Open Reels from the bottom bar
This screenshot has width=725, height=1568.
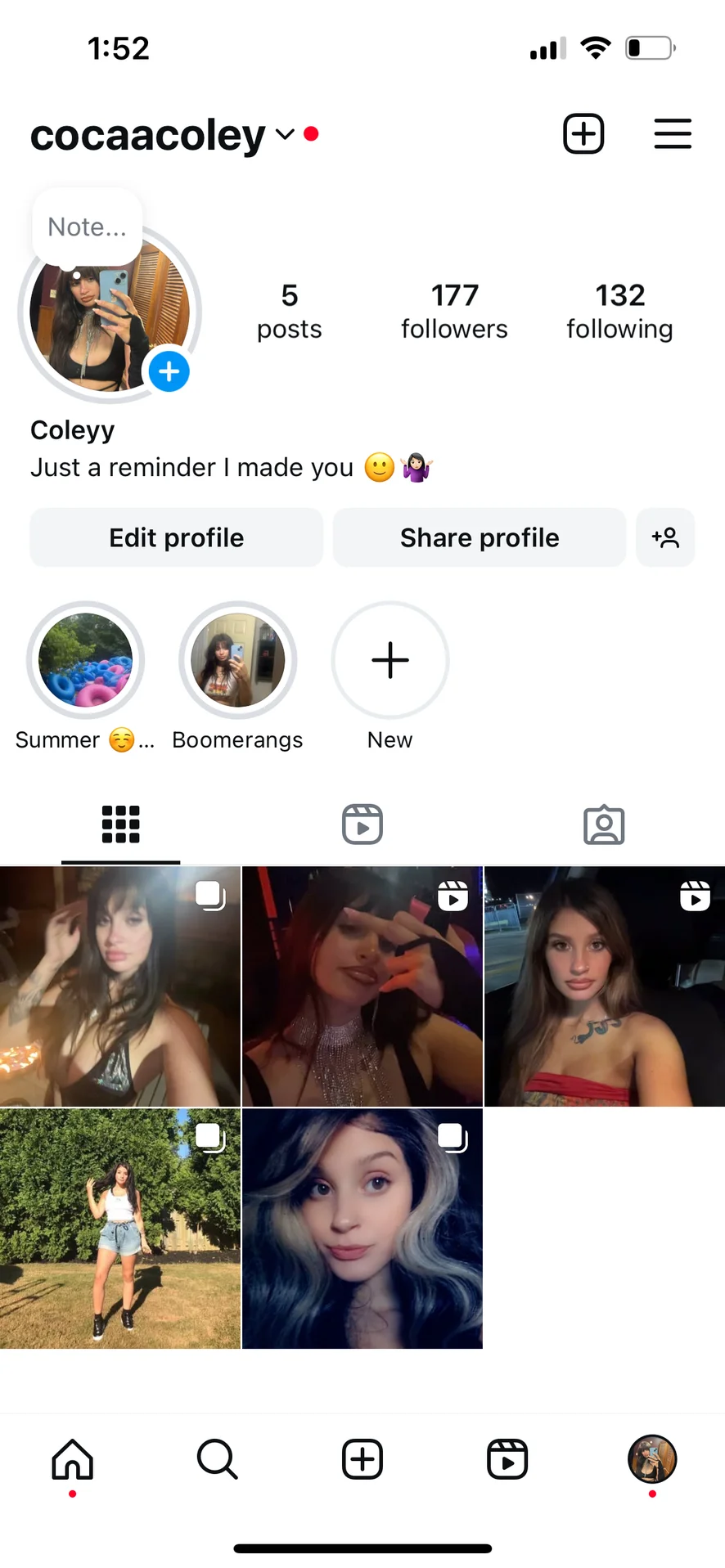pos(507,1459)
